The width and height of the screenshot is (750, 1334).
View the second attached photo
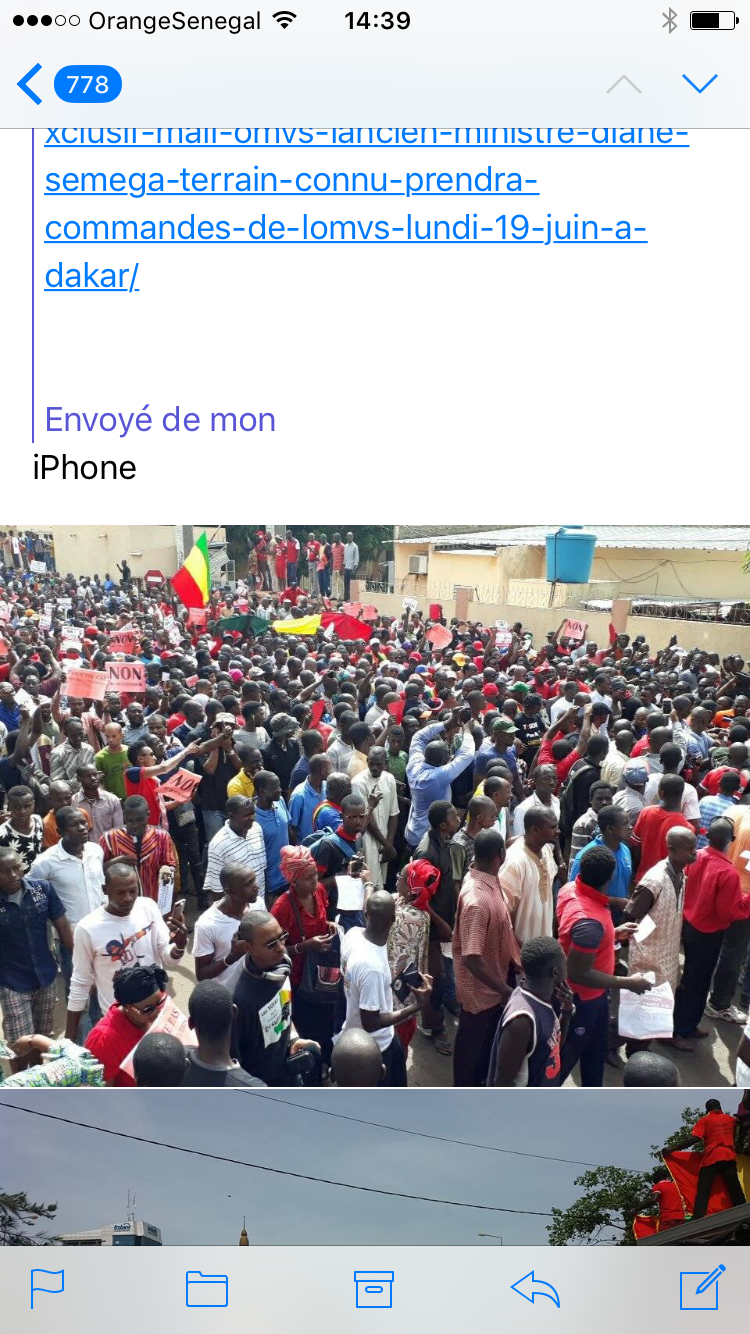pos(375,1167)
